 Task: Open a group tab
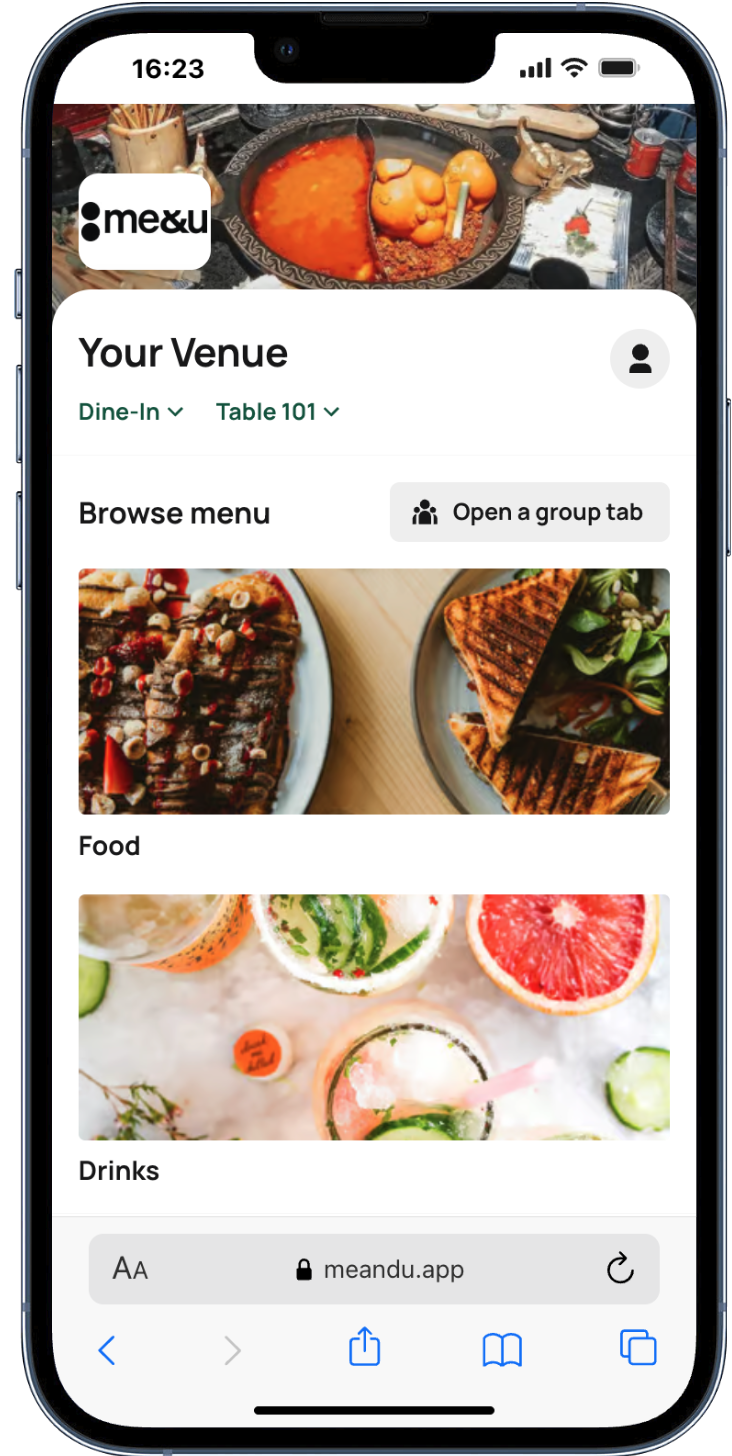529,513
